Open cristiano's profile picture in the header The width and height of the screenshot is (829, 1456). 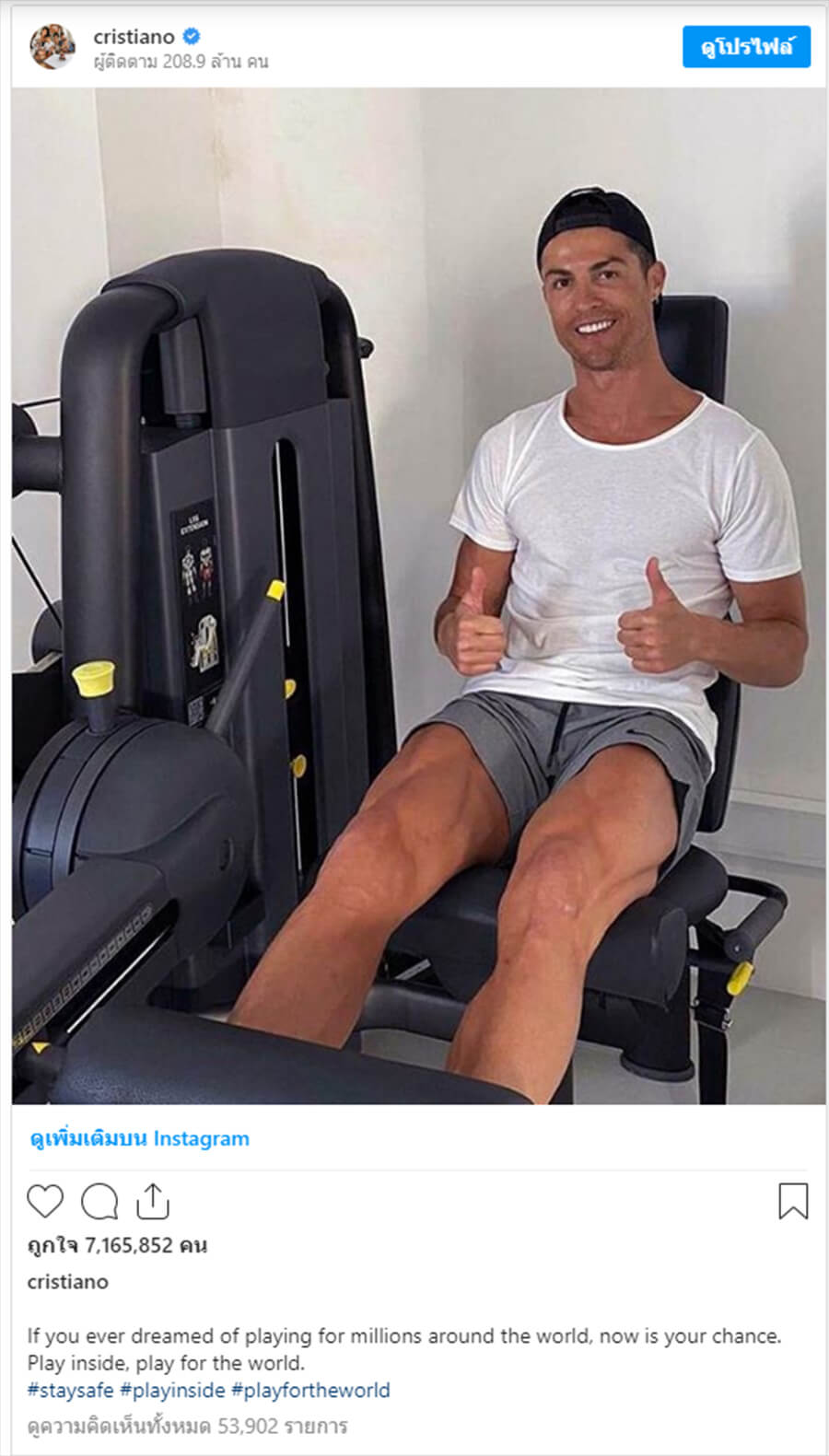point(53,47)
